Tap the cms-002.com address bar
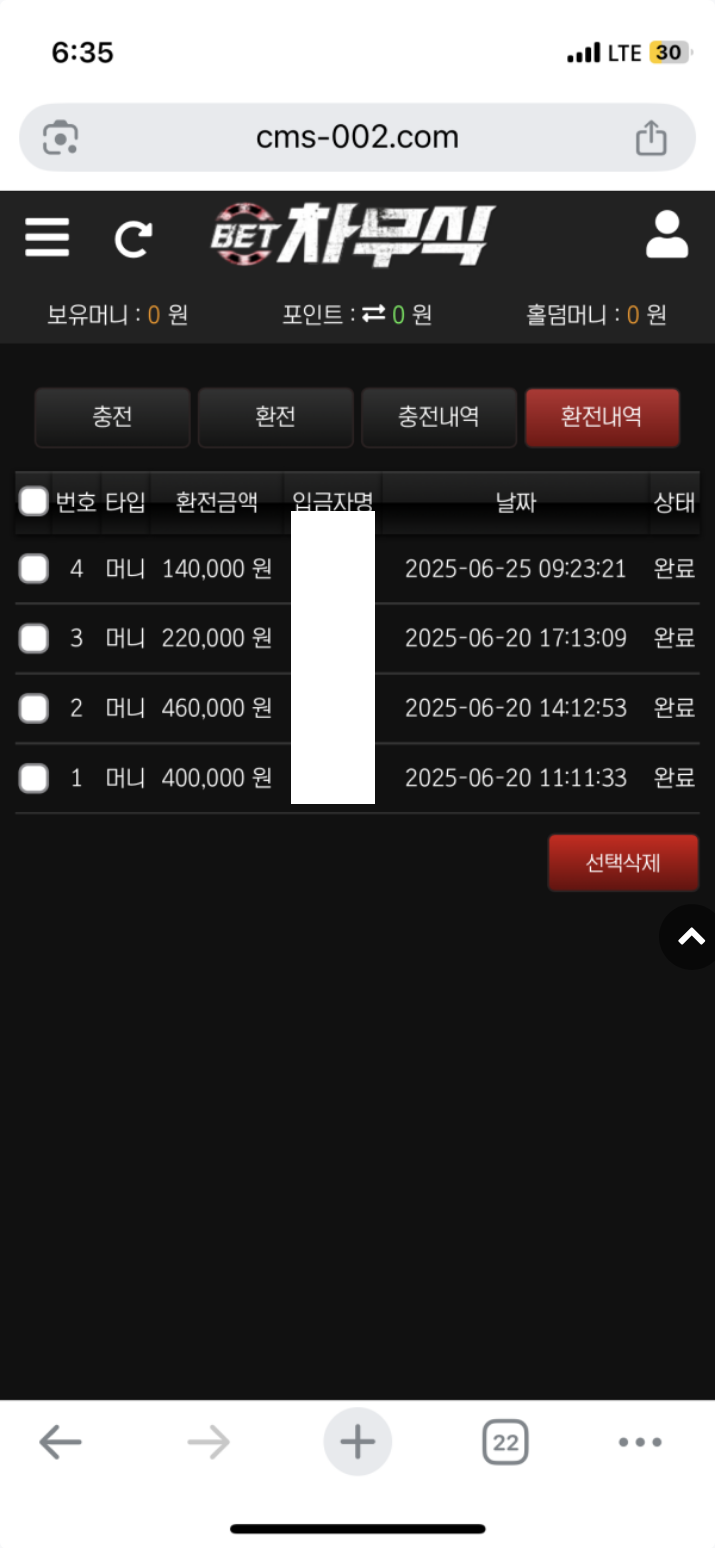 [357, 137]
